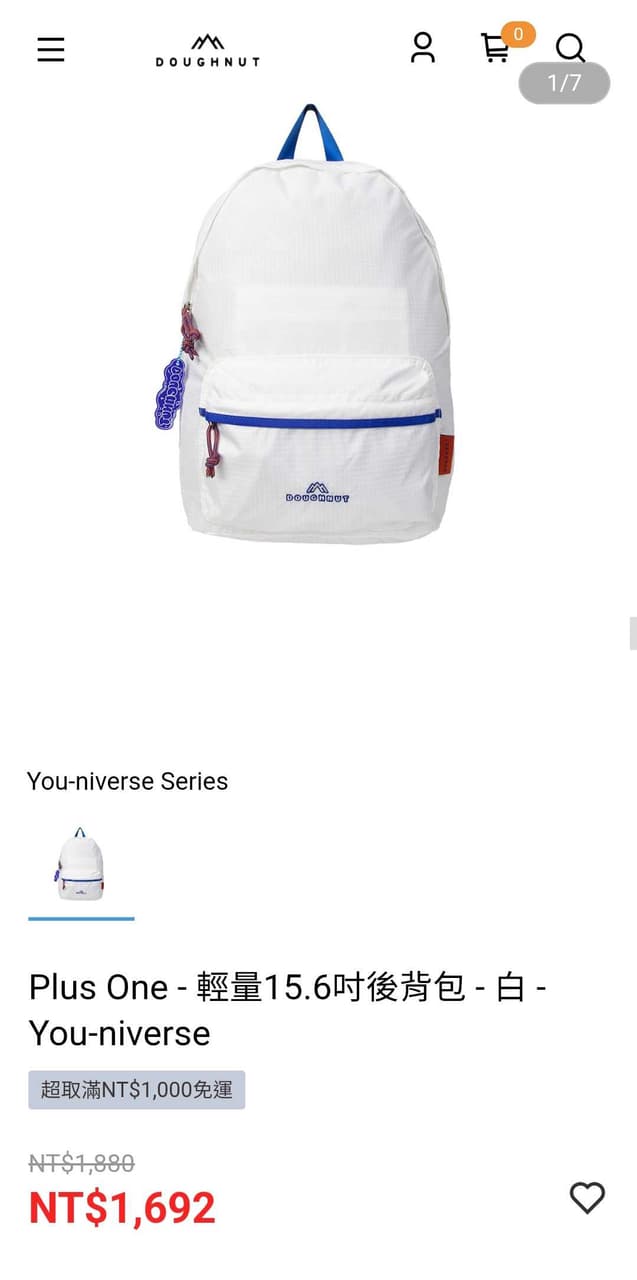Open the hamburger menu
This screenshot has width=637, height=1280.
click(x=51, y=49)
